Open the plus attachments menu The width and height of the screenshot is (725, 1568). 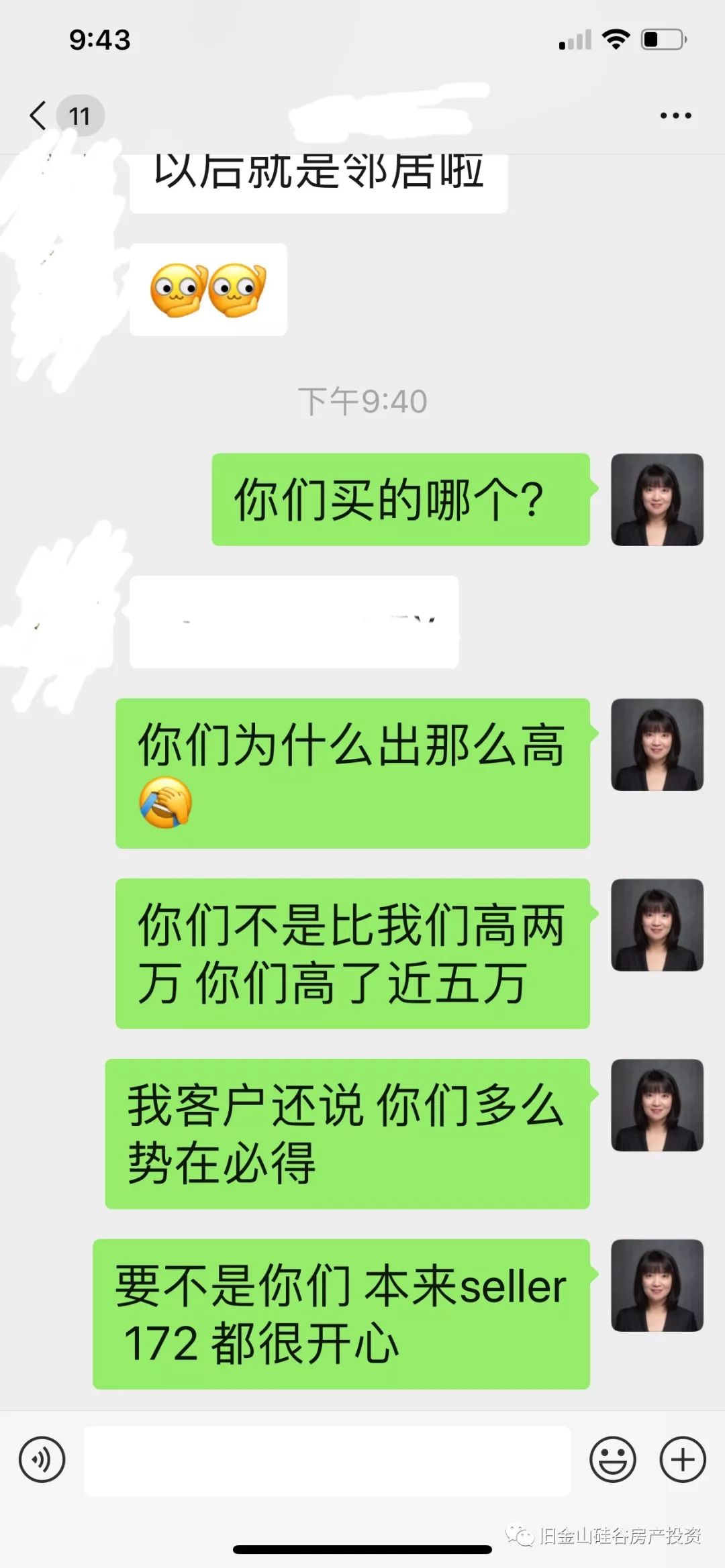[683, 1459]
